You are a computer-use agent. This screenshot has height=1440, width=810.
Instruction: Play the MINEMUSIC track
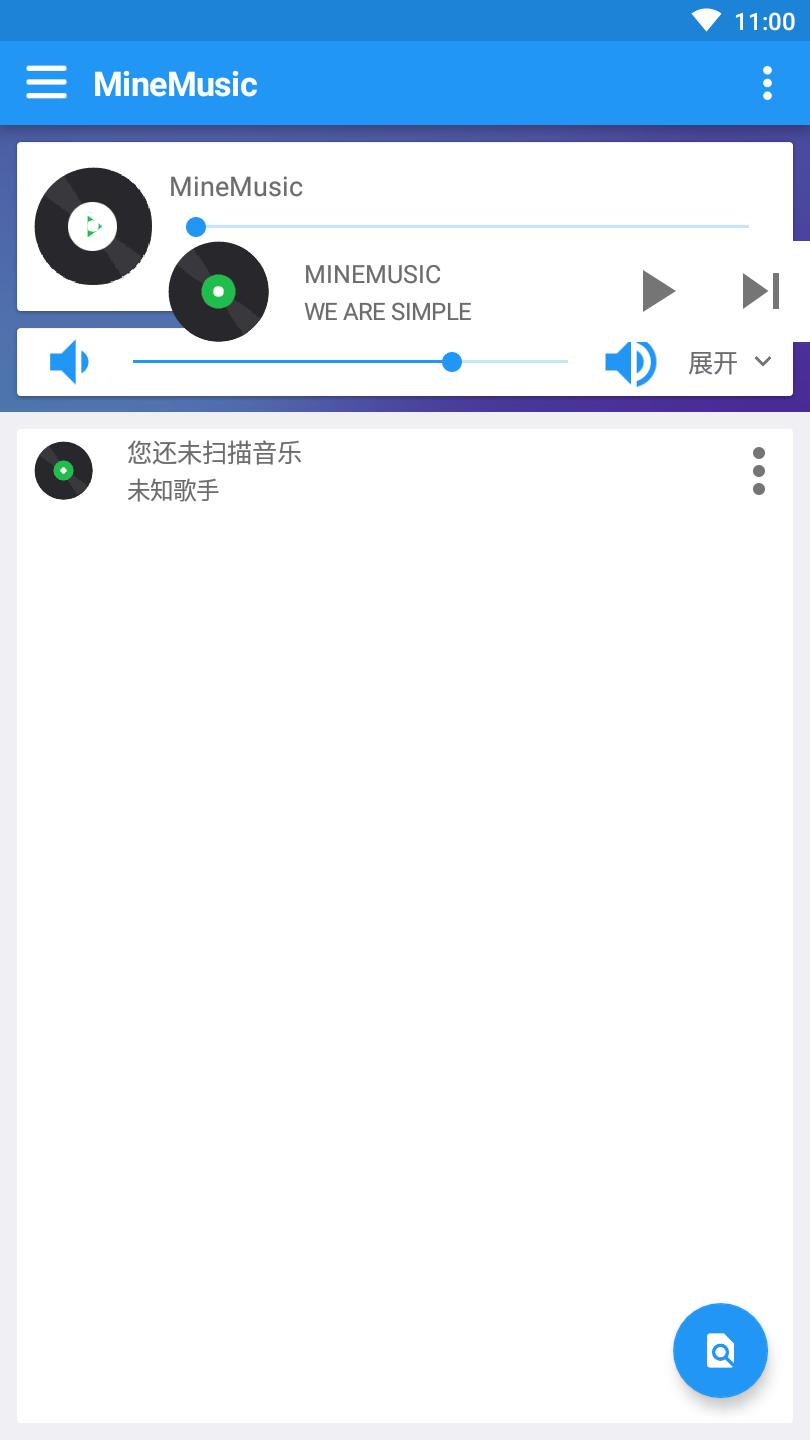tap(658, 291)
